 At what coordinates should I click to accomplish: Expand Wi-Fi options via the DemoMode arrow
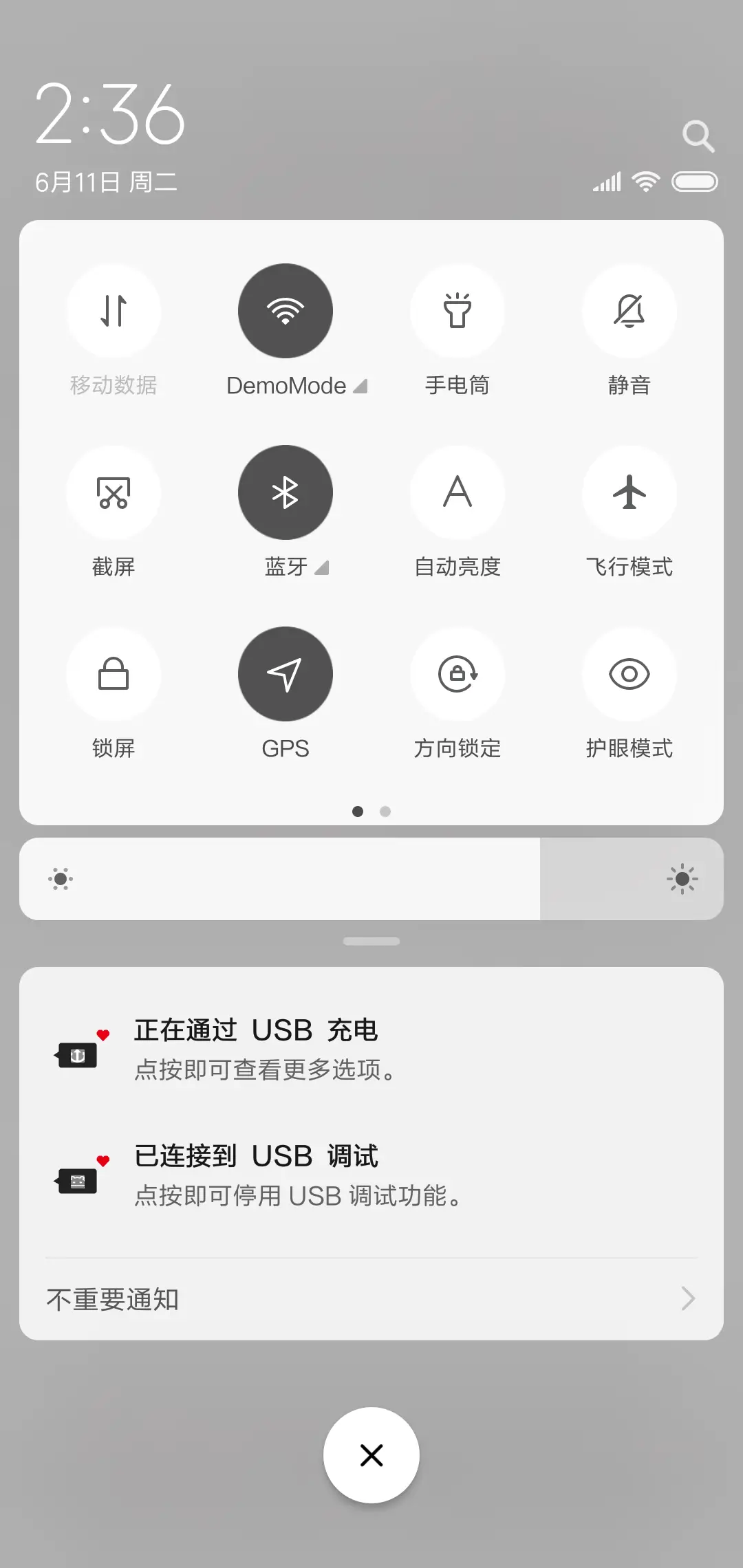[x=360, y=385]
